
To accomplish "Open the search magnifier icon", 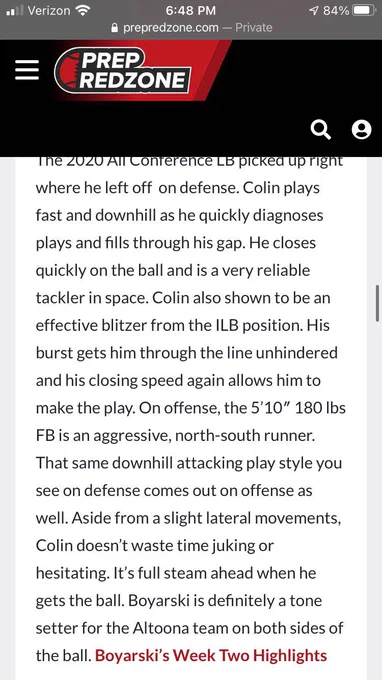I will tap(321, 129).
